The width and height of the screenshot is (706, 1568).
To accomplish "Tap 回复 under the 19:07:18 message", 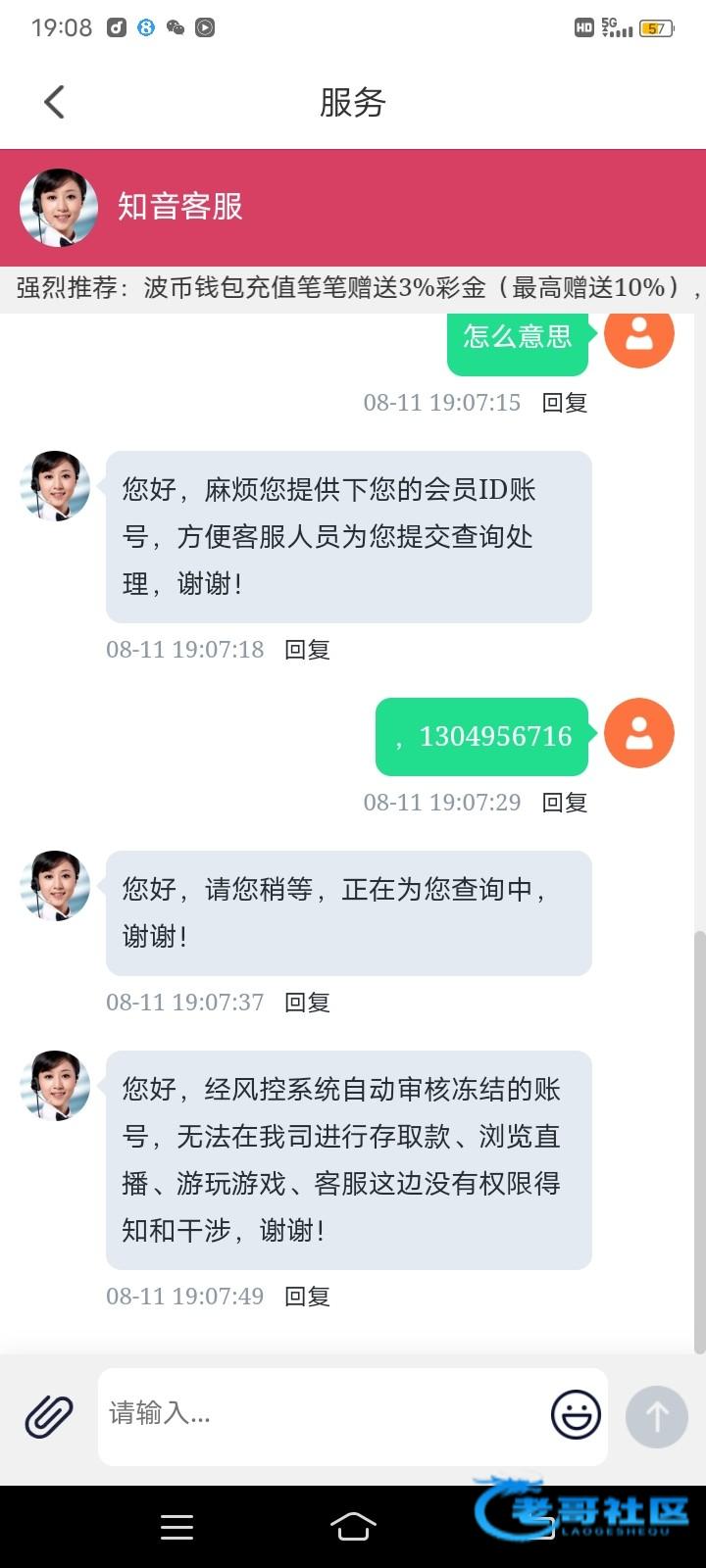I will tap(307, 650).
